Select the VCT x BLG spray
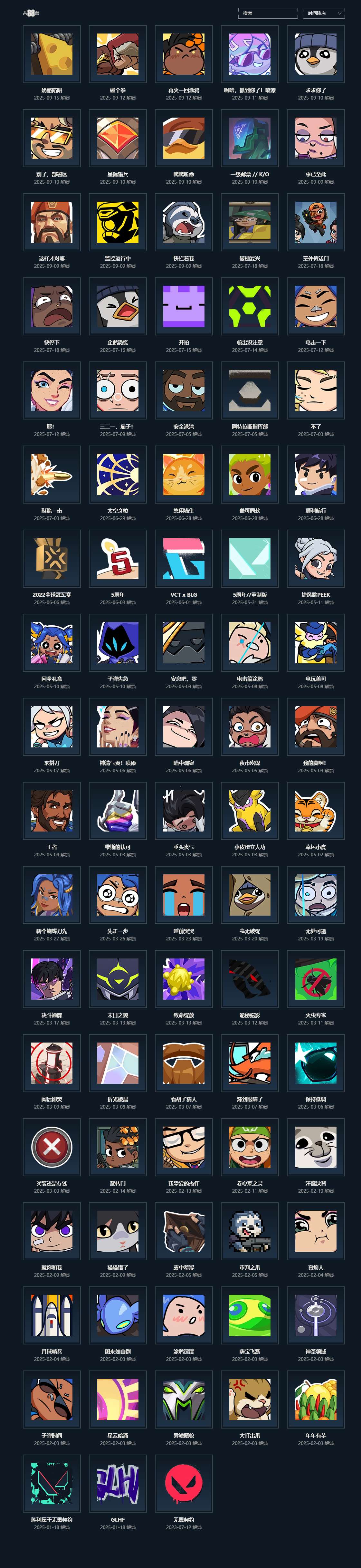 [x=183, y=558]
